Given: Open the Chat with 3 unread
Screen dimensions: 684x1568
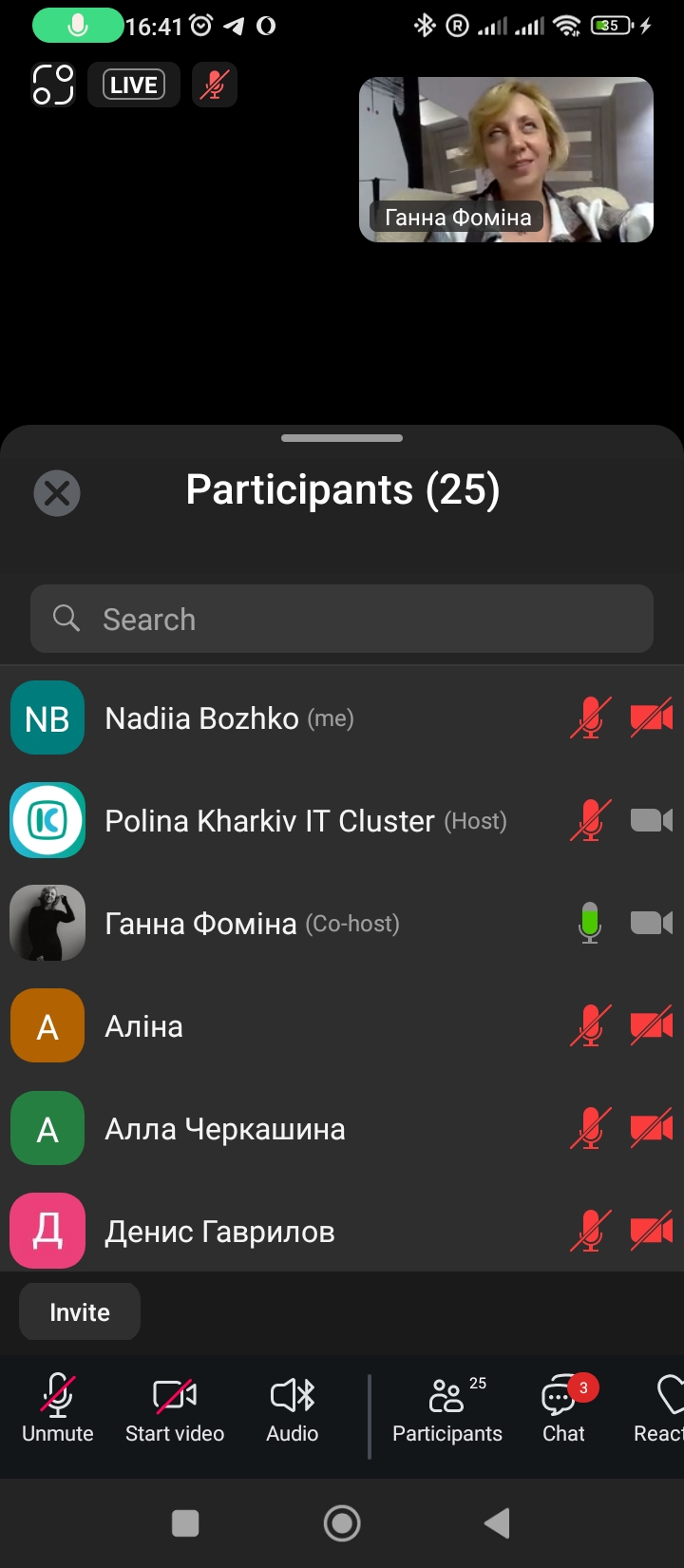Looking at the screenshot, I should click(564, 1409).
